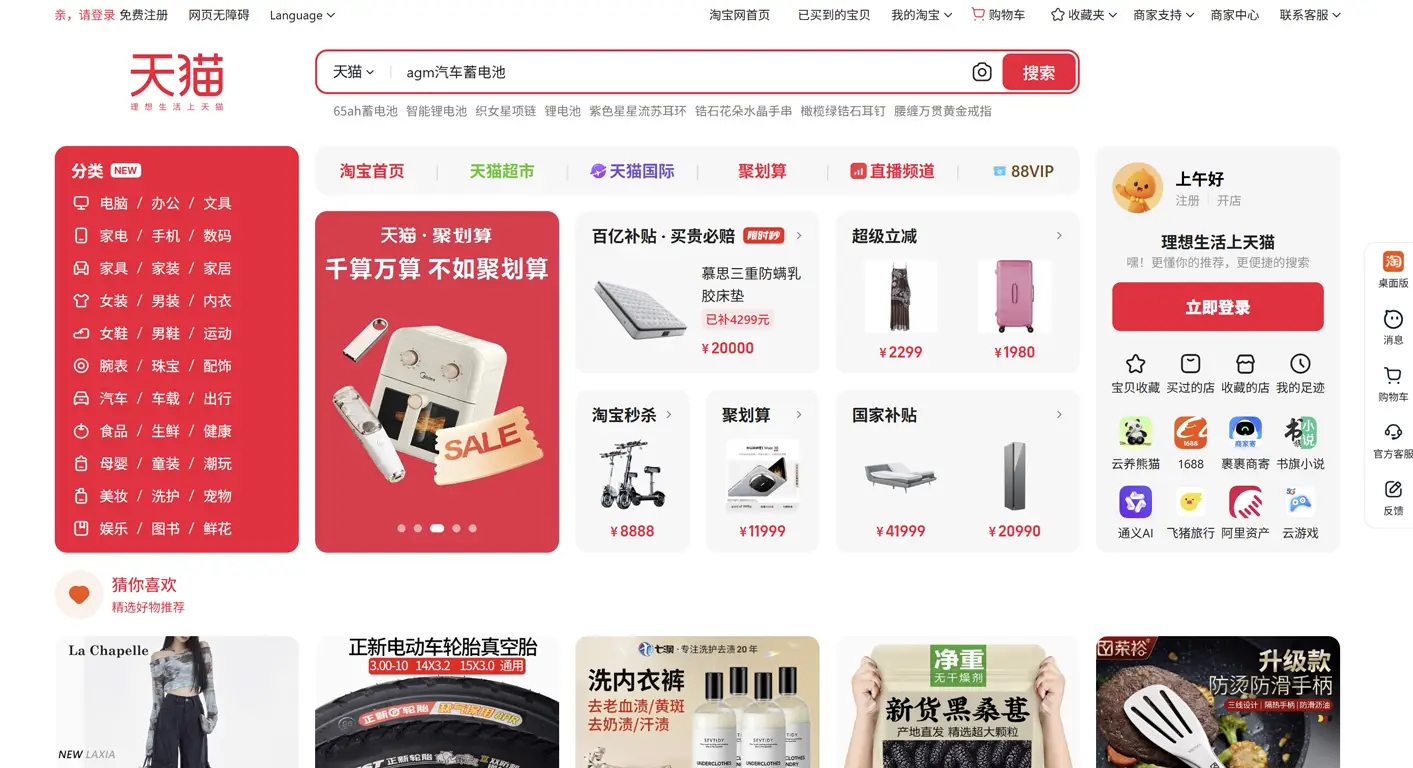
Task: Expand the 天猫 dropdown in search bar
Action: [353, 72]
